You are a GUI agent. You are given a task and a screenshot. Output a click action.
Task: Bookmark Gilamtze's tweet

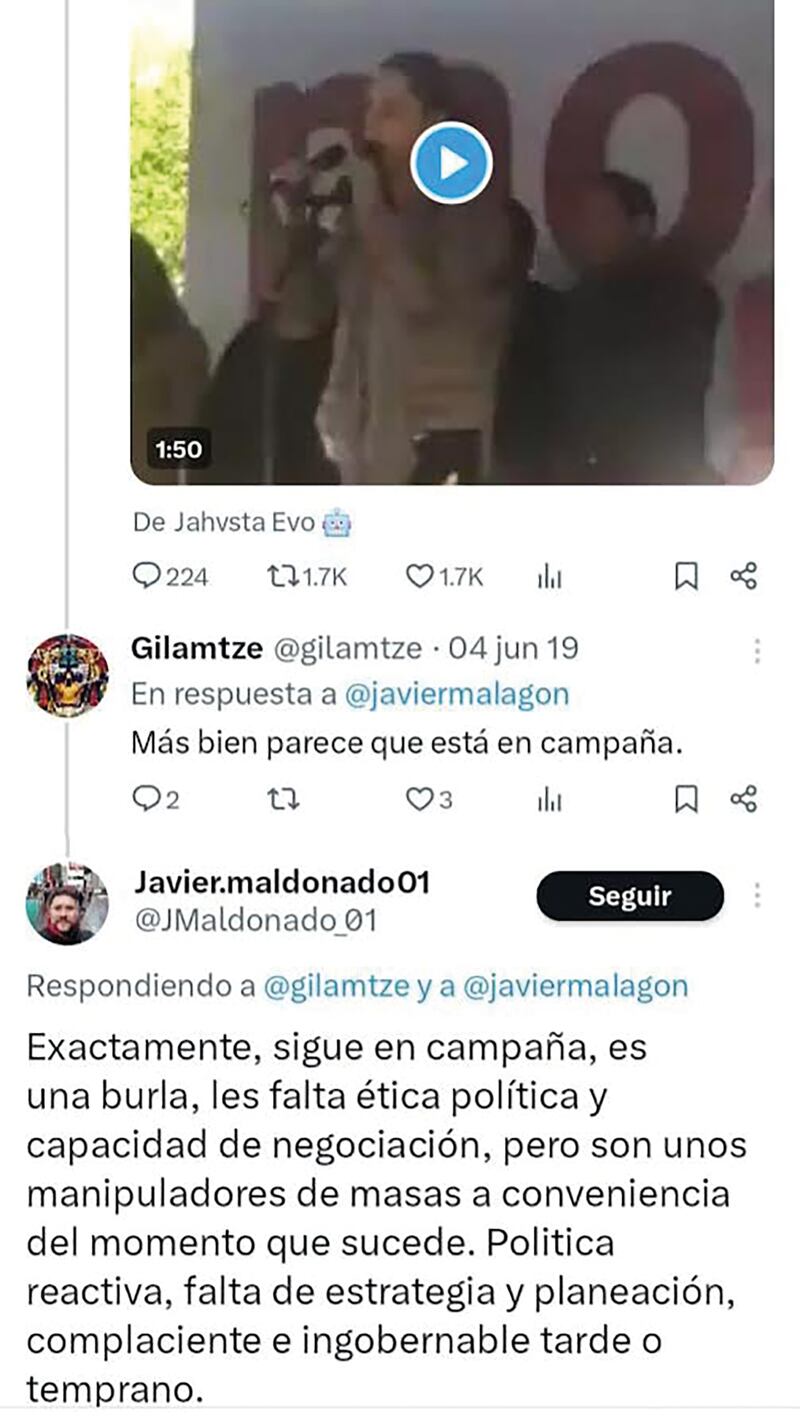point(686,799)
